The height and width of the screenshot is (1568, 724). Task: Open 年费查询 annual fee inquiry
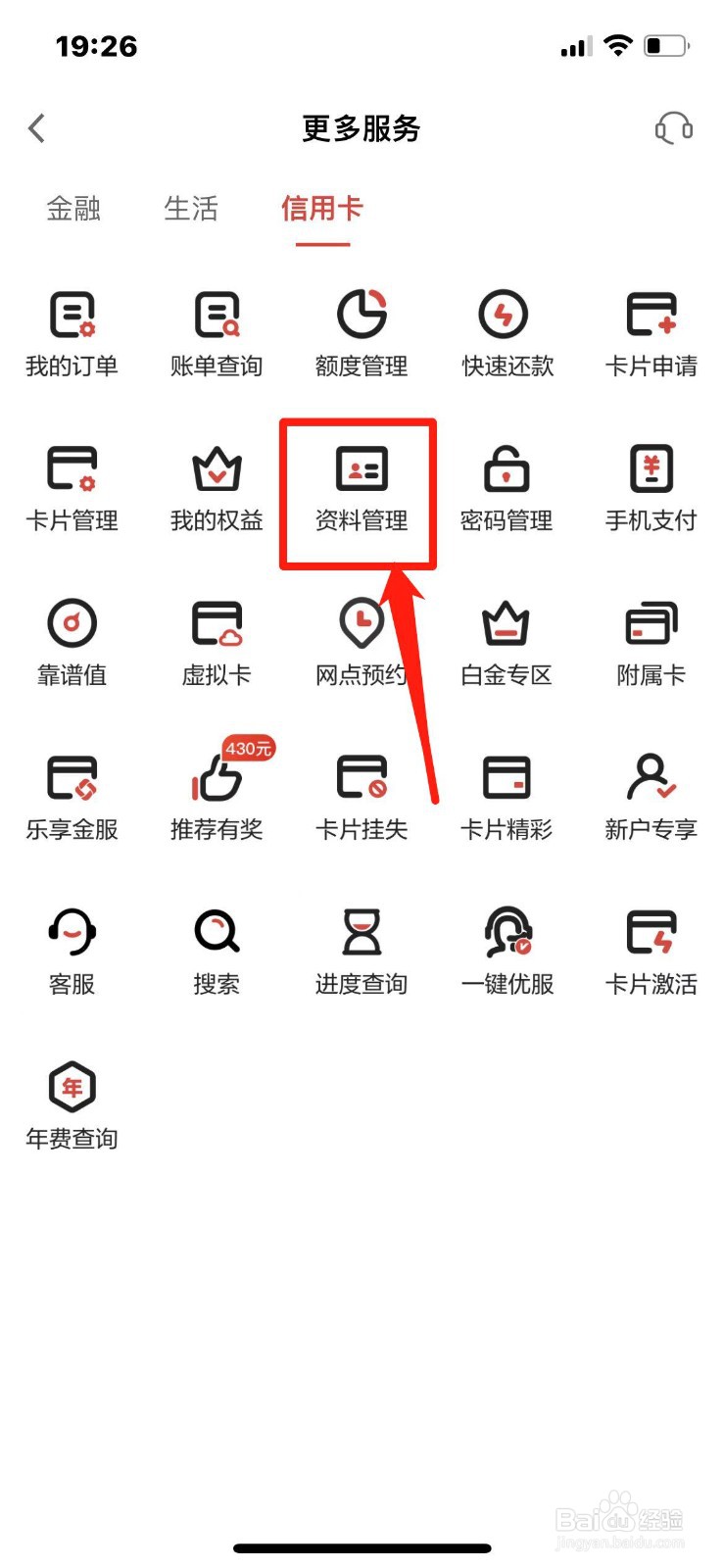coord(72,1101)
